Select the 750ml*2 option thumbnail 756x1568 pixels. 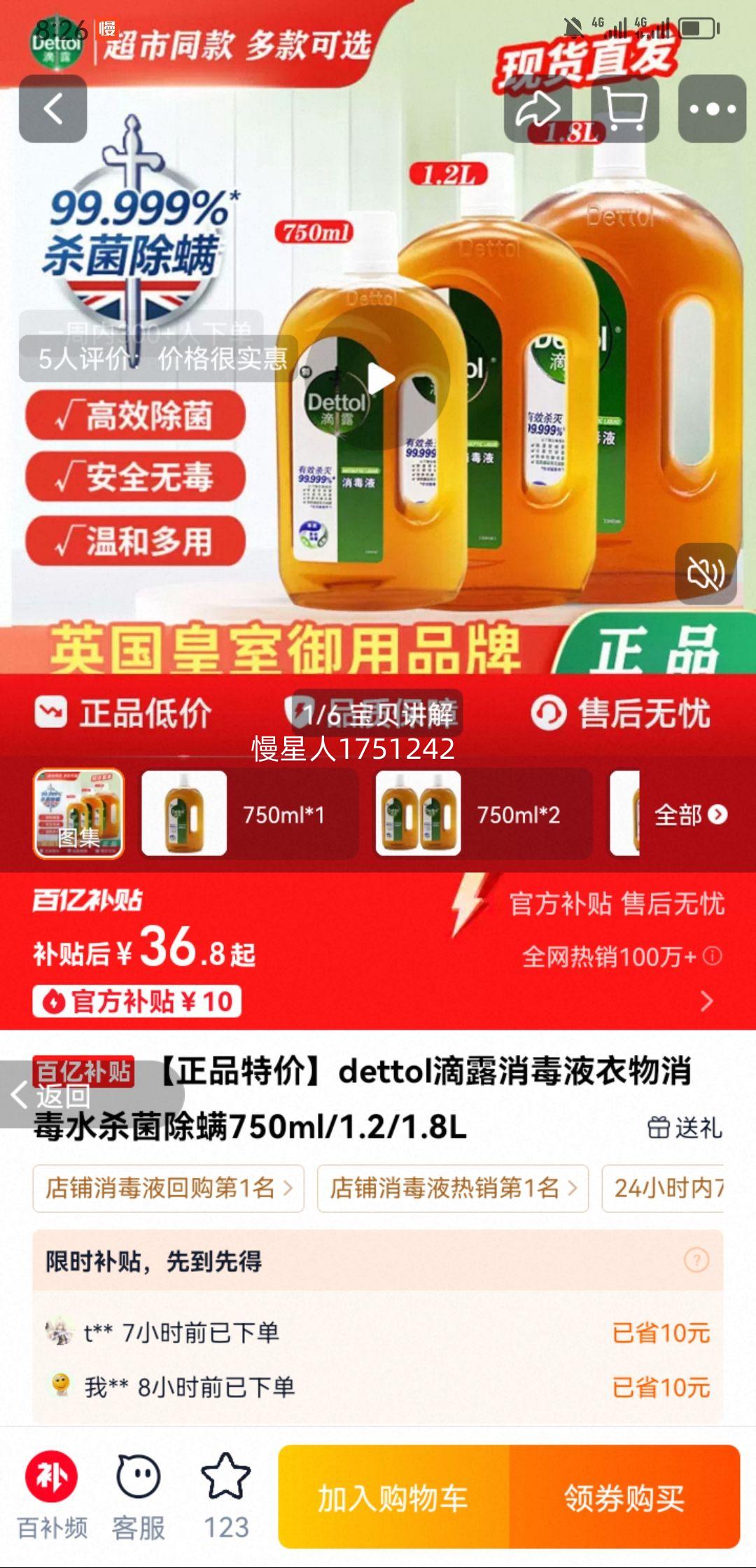[x=484, y=813]
